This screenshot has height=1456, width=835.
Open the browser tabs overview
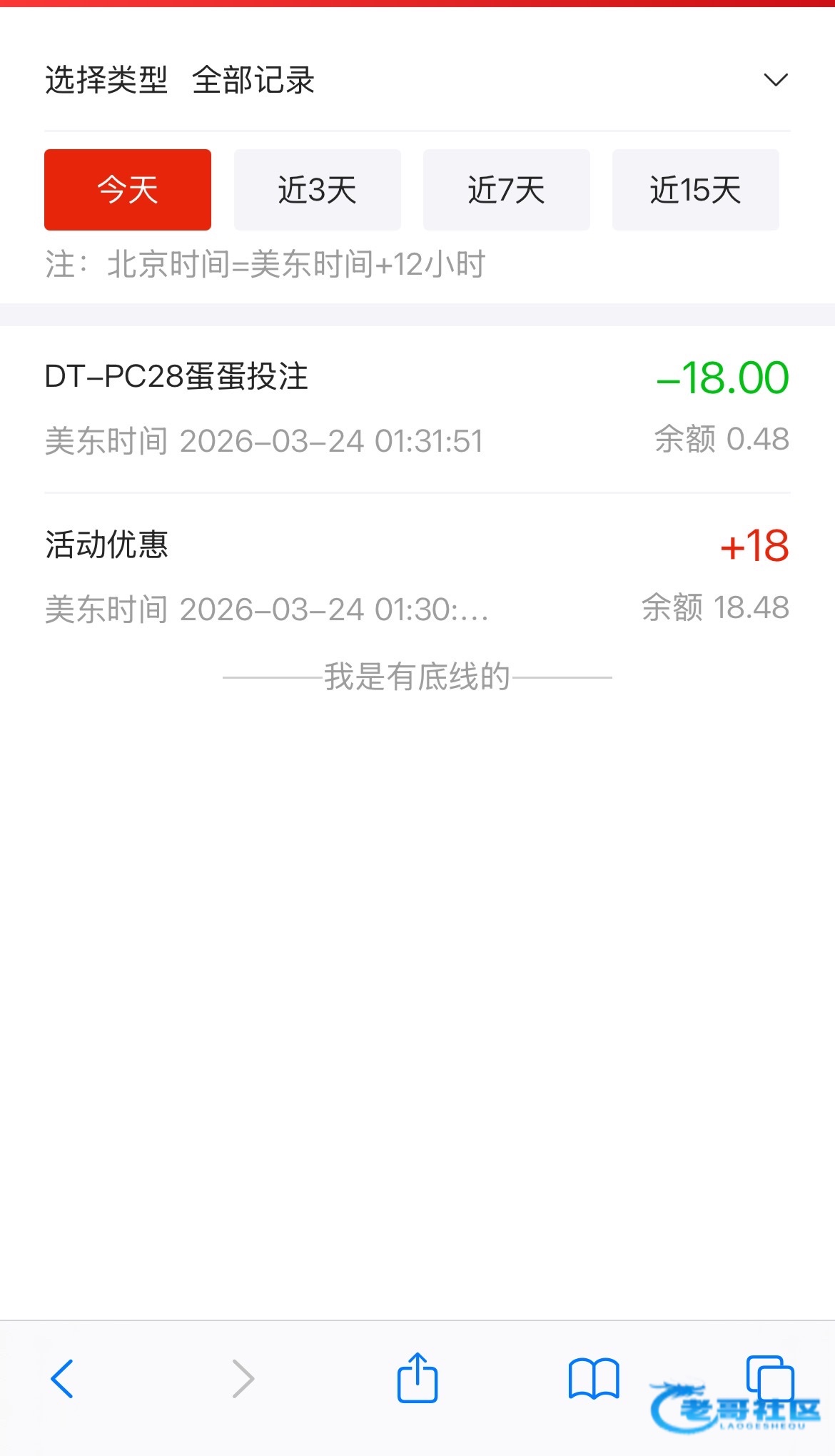tap(769, 1377)
